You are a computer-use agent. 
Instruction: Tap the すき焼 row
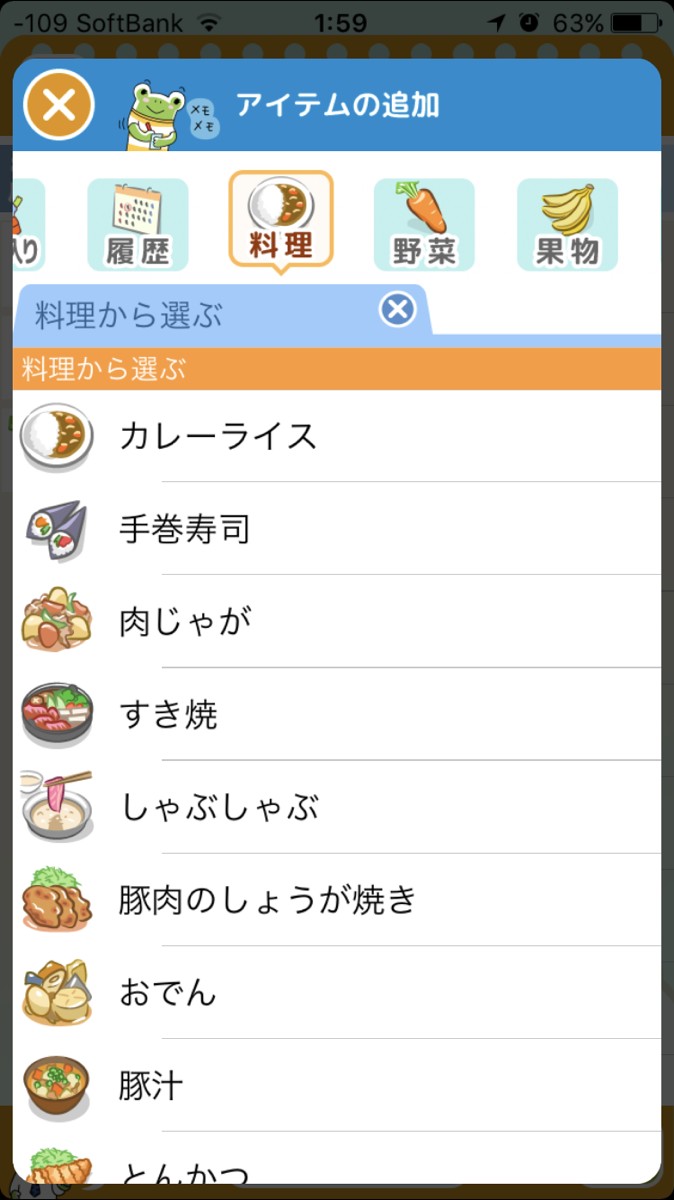click(336, 715)
